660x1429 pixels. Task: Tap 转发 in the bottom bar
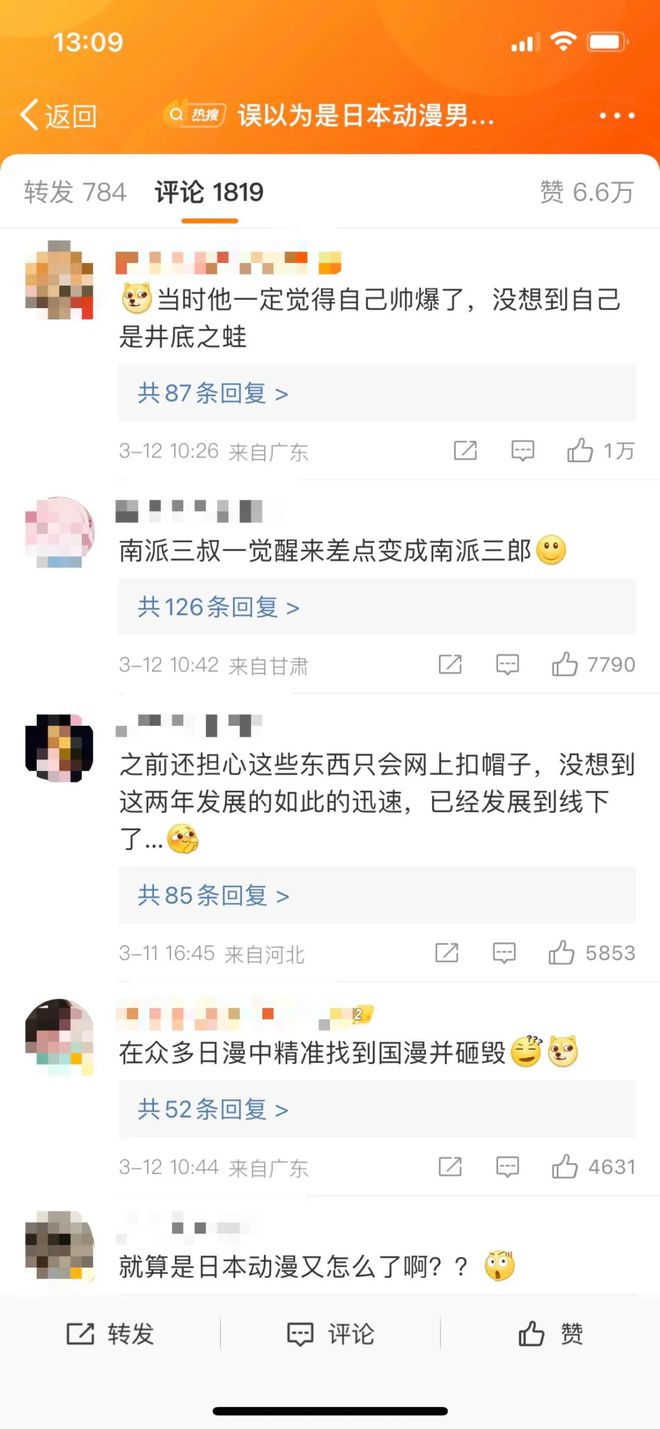pos(110,1334)
